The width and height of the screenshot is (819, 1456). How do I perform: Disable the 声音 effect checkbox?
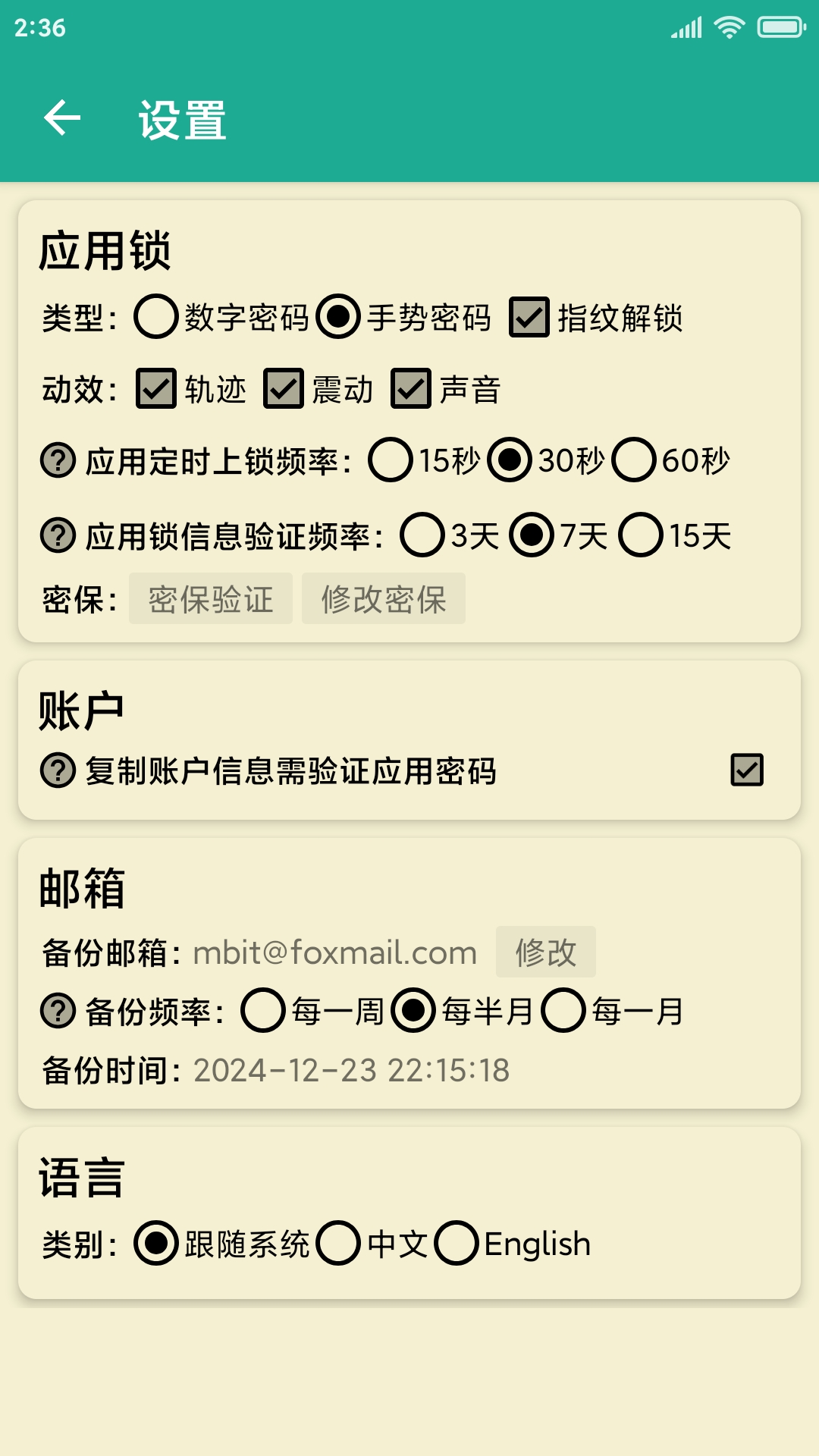coord(410,389)
